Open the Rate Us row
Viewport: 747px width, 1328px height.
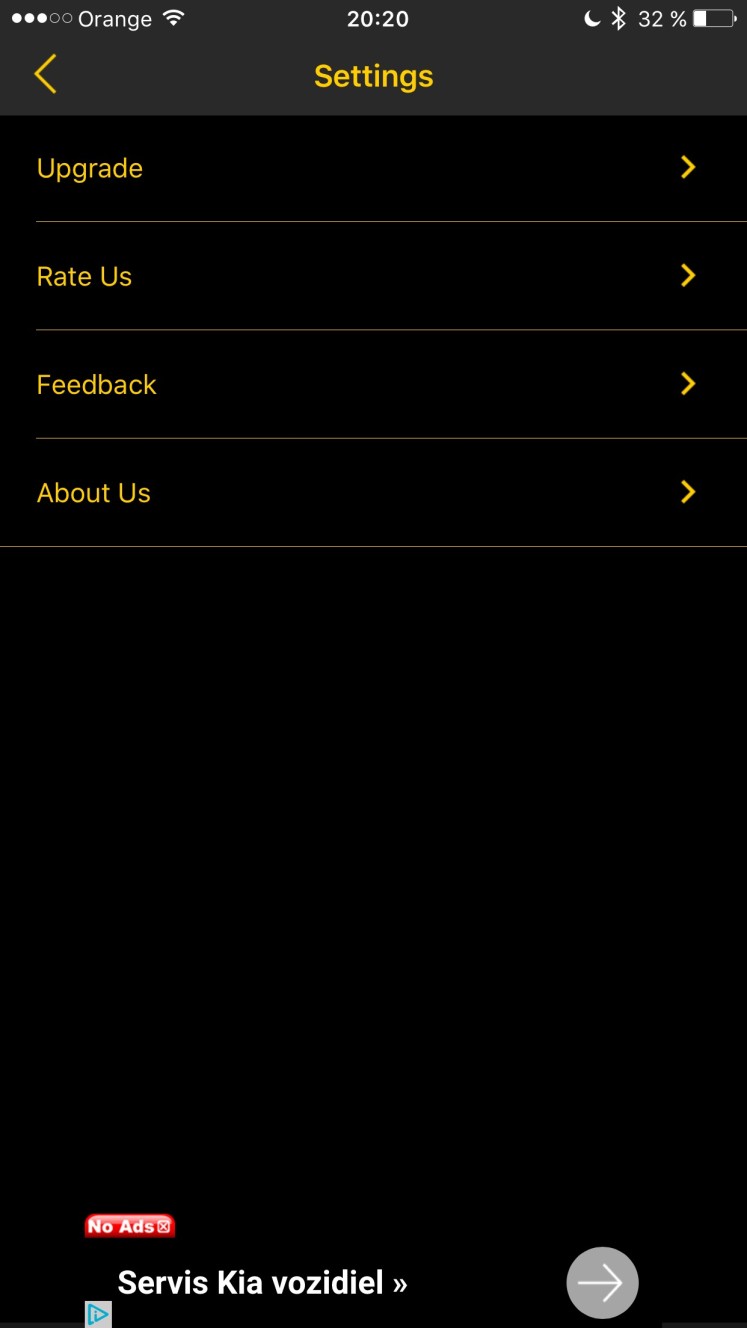click(373, 276)
